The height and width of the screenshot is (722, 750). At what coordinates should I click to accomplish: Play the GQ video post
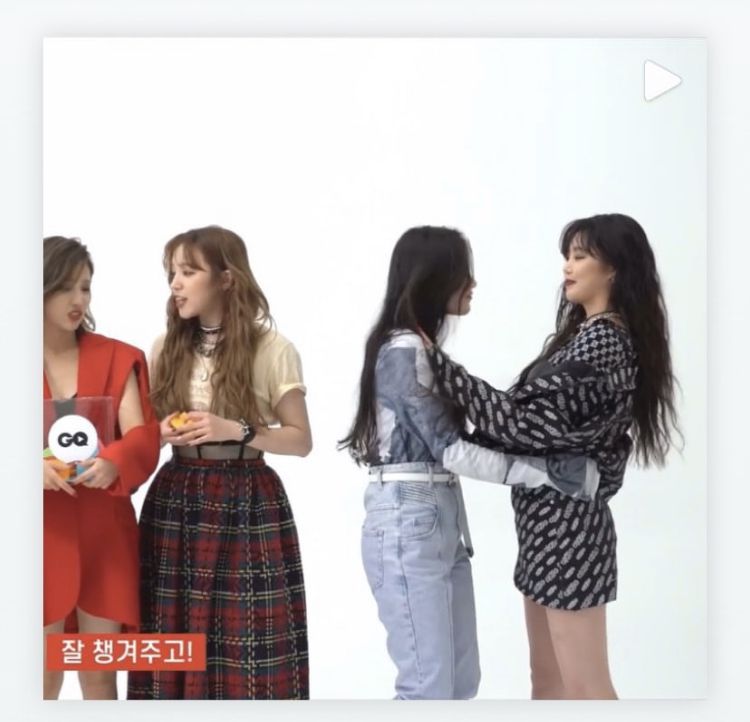pyautogui.click(x=661, y=80)
